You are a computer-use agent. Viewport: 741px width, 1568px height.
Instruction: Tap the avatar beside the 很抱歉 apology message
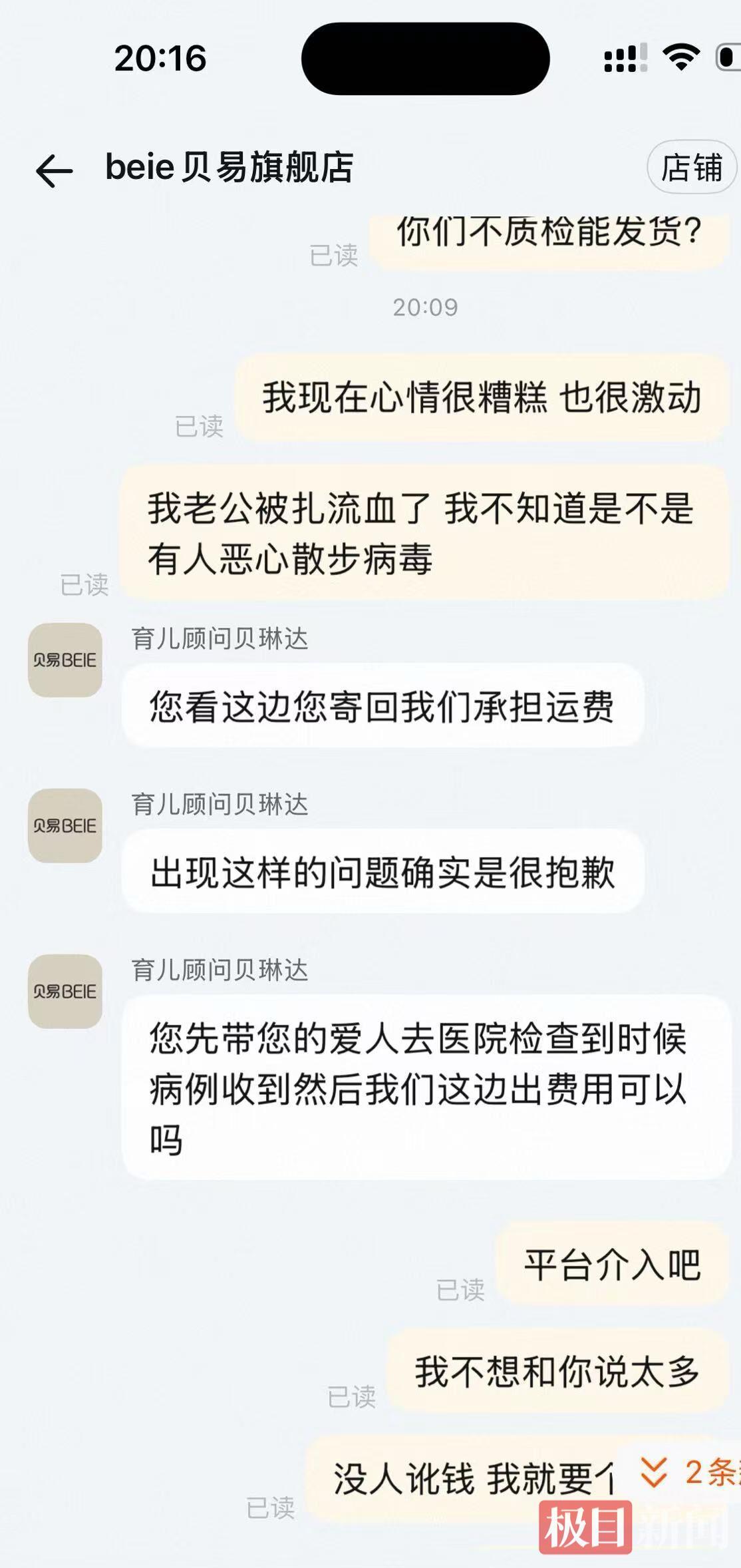click(x=65, y=825)
